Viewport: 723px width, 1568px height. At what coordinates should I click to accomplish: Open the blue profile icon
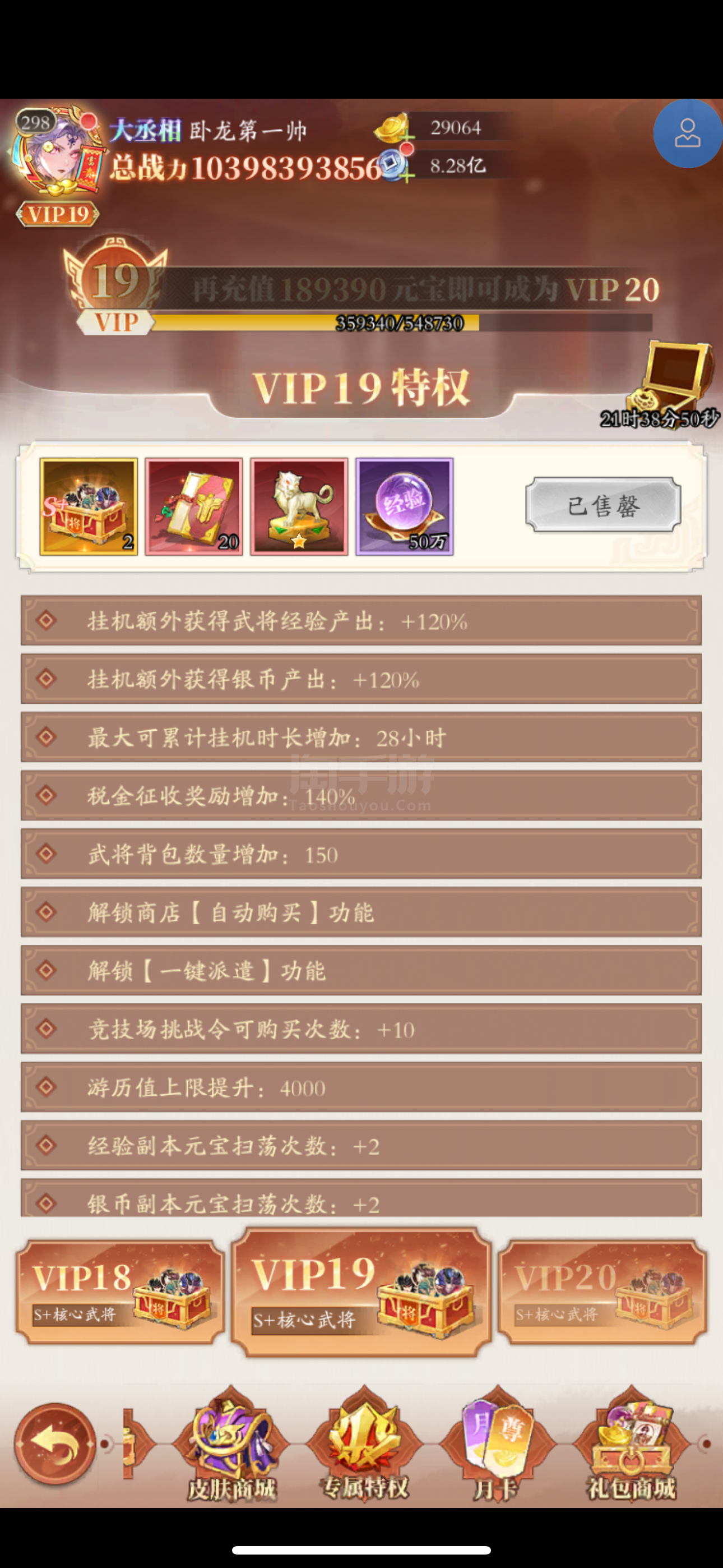[688, 133]
